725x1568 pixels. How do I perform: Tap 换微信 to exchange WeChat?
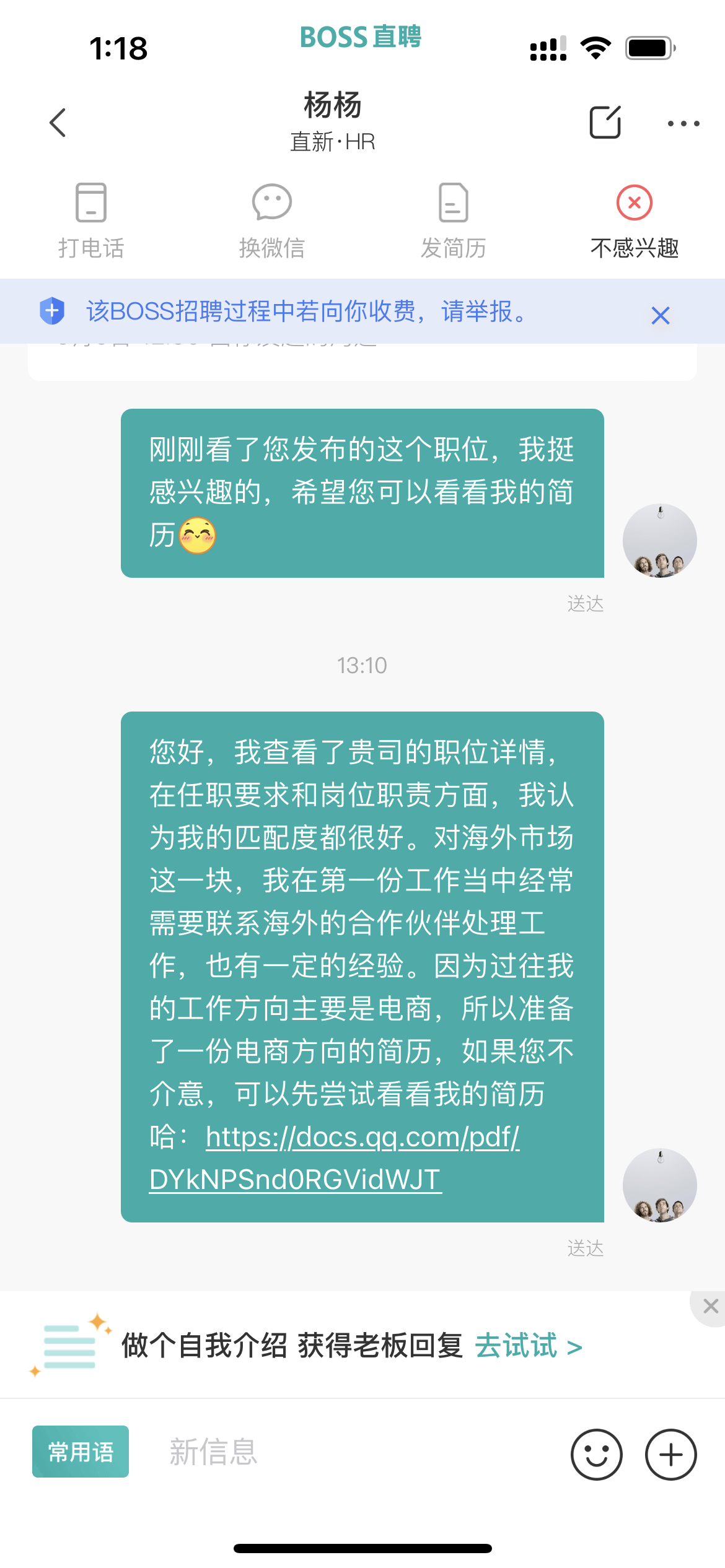(272, 220)
